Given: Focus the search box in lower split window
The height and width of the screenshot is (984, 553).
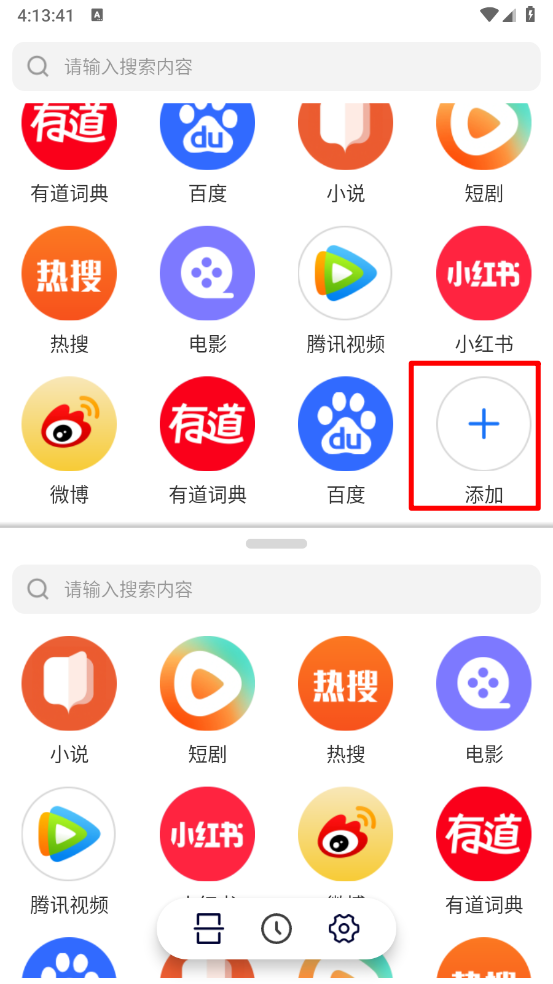Looking at the screenshot, I should [x=276, y=589].
